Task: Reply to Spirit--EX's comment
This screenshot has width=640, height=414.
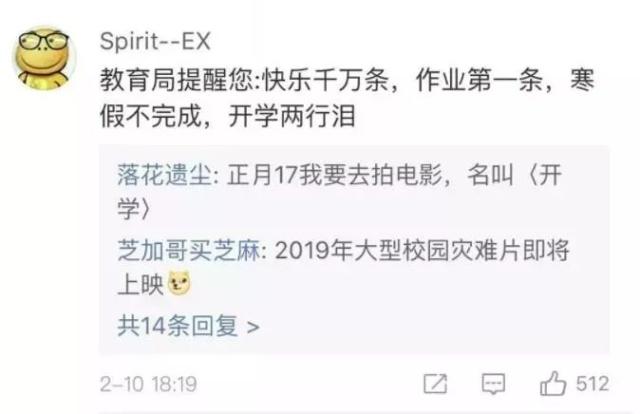Action: point(493,384)
